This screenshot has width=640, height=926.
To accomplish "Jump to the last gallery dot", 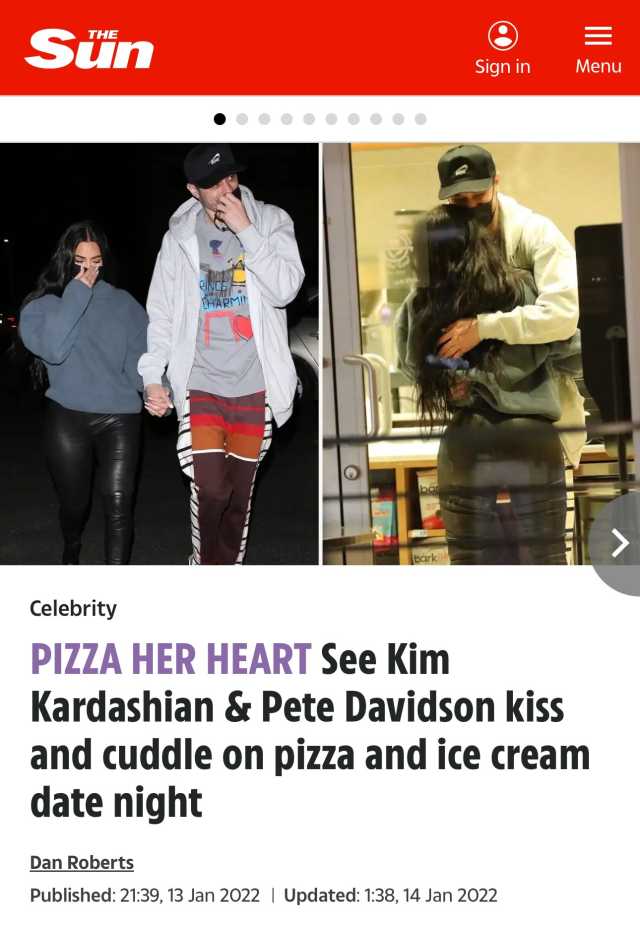I will point(420,119).
